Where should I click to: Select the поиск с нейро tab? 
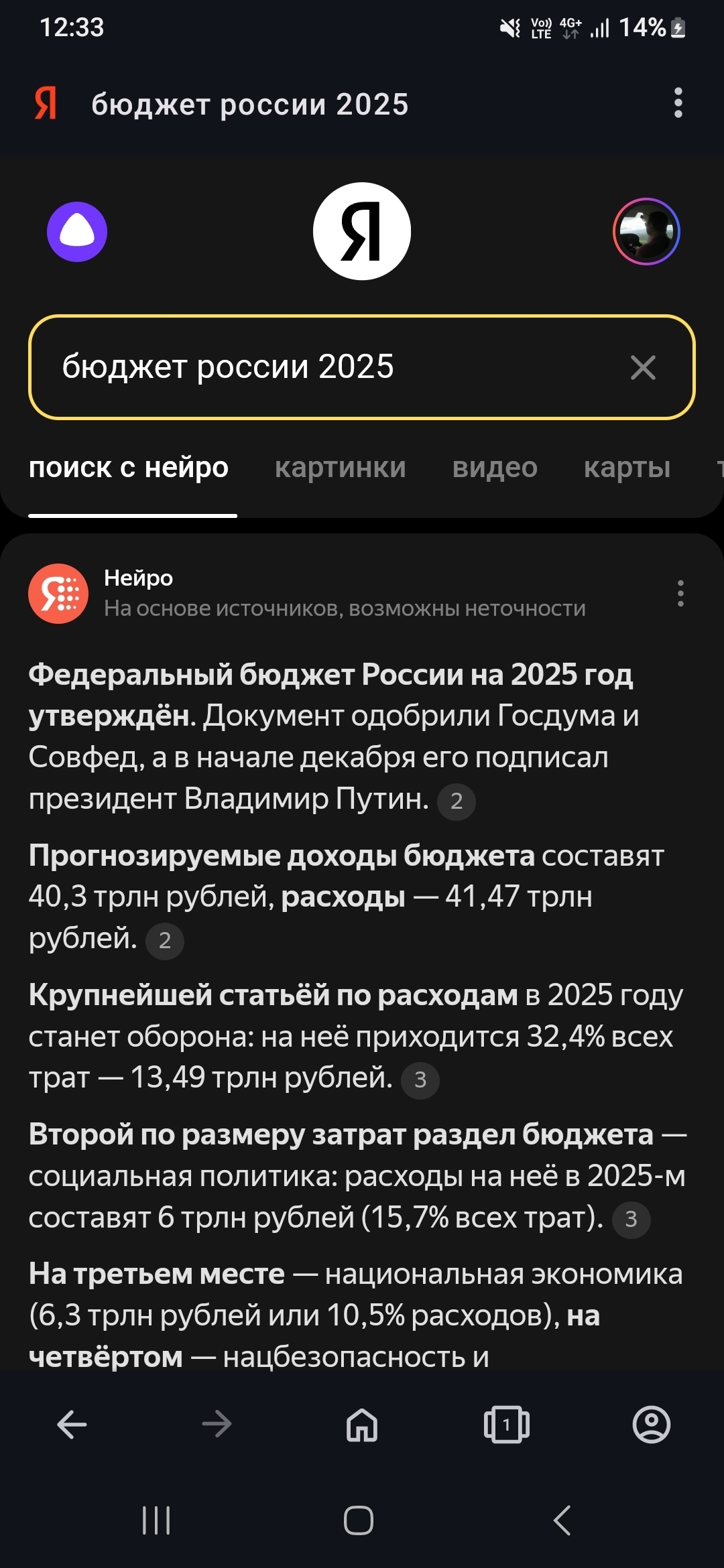tap(129, 468)
